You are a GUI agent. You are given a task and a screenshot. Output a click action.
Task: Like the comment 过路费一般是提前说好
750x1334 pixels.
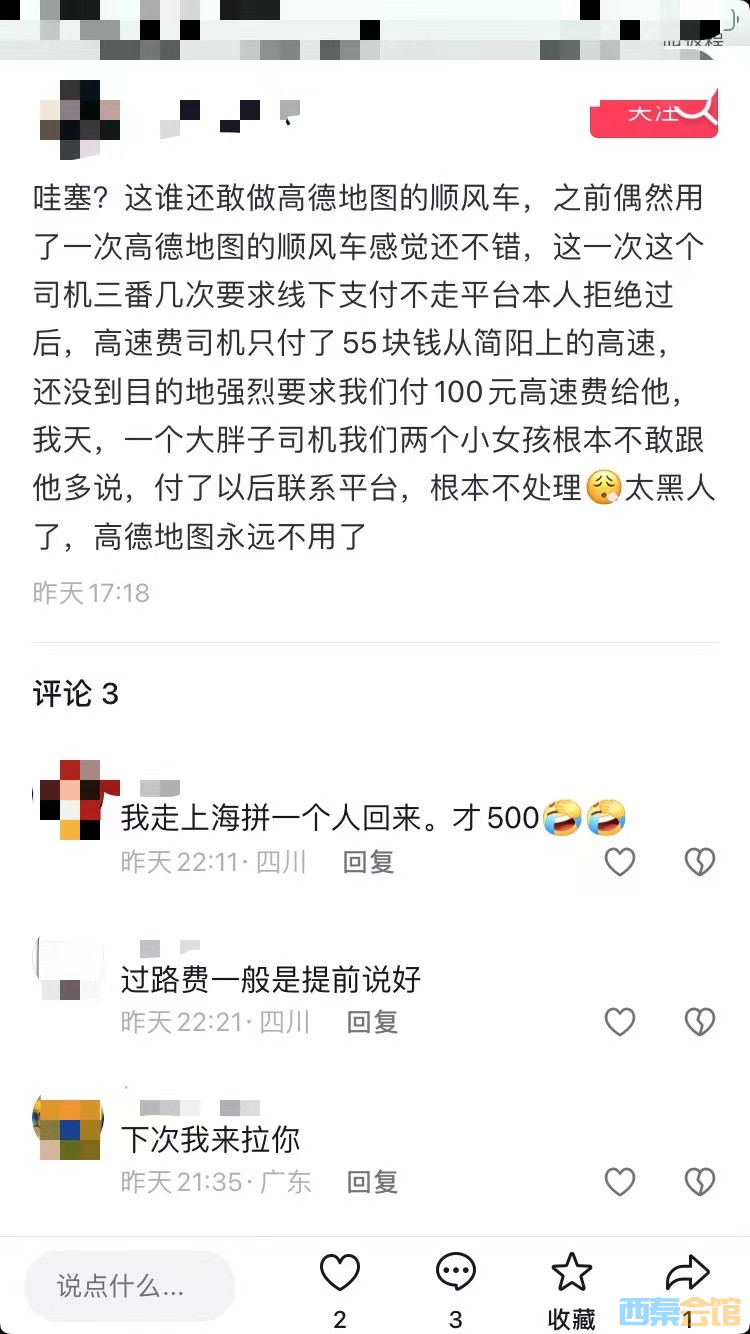point(620,1021)
